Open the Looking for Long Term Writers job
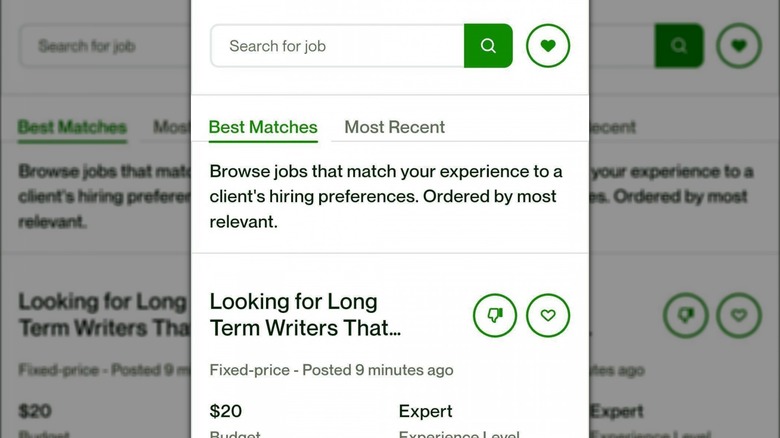This screenshot has width=780, height=438. pos(305,314)
